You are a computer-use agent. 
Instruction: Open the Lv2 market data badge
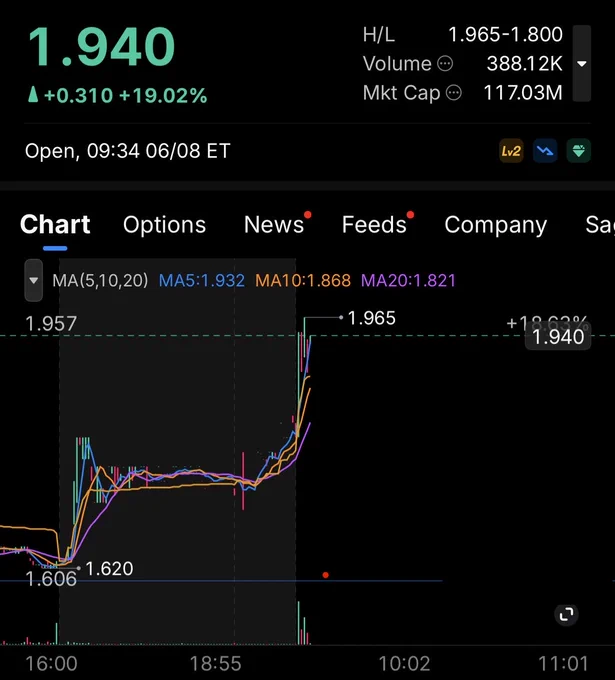(x=511, y=151)
